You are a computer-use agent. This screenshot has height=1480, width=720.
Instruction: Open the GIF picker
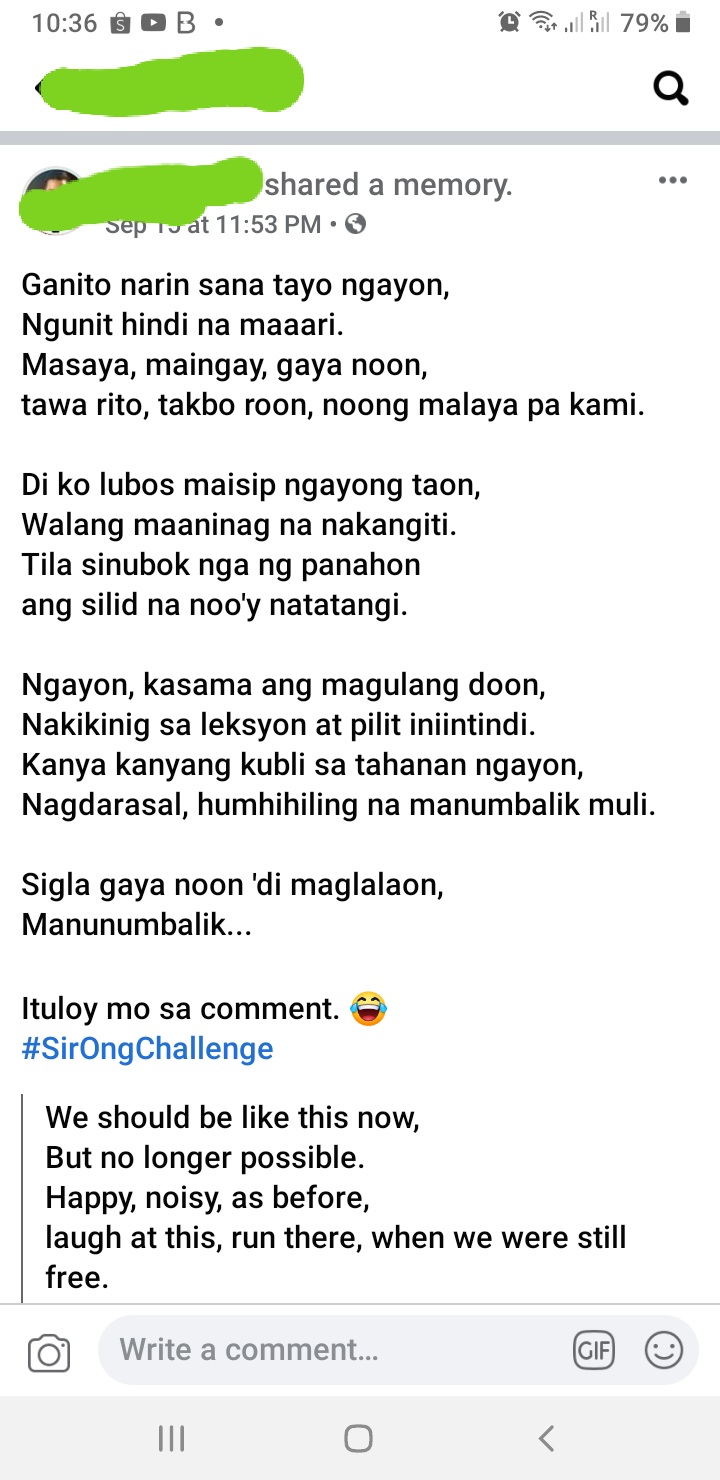[x=593, y=1351]
